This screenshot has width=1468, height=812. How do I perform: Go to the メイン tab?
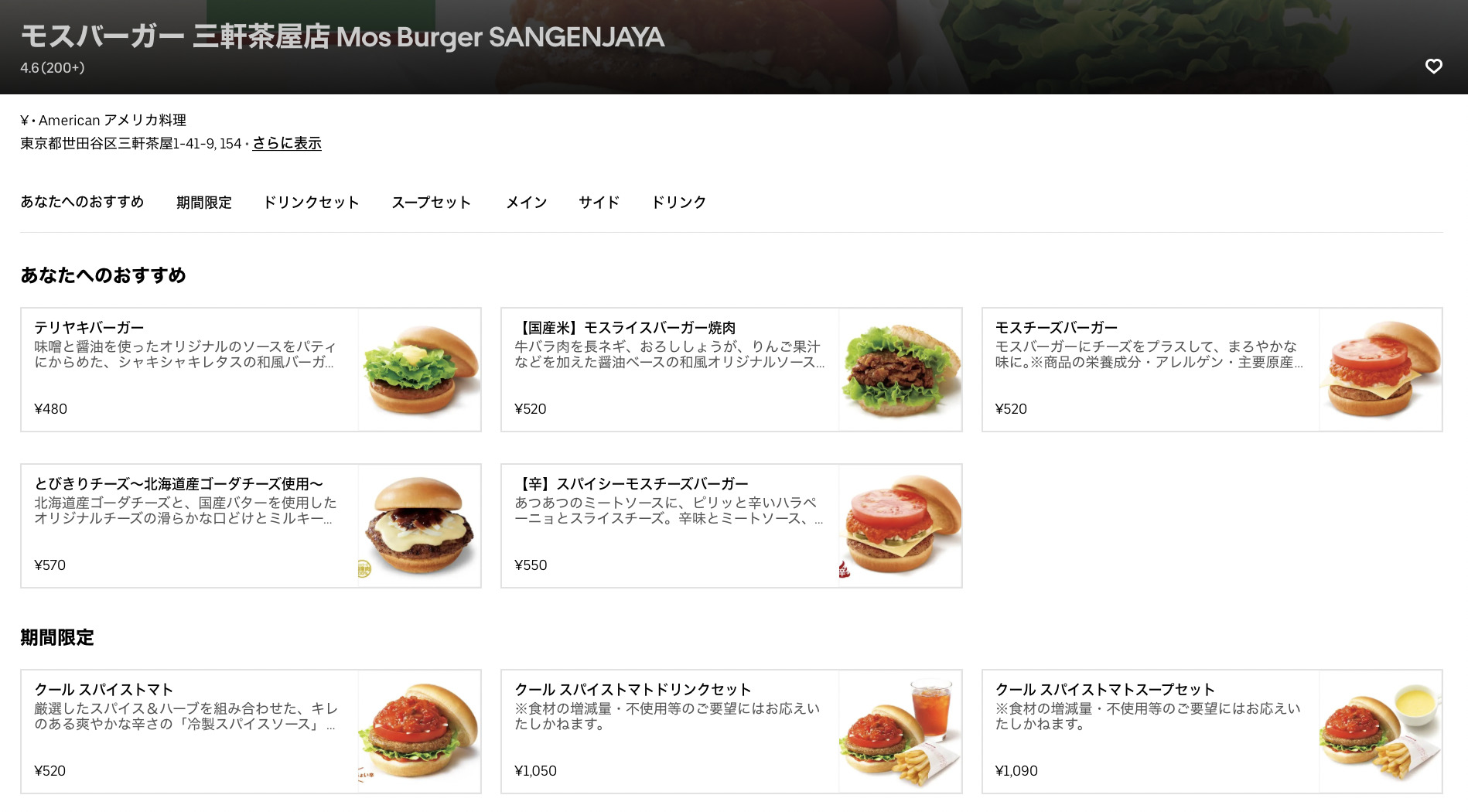526,203
